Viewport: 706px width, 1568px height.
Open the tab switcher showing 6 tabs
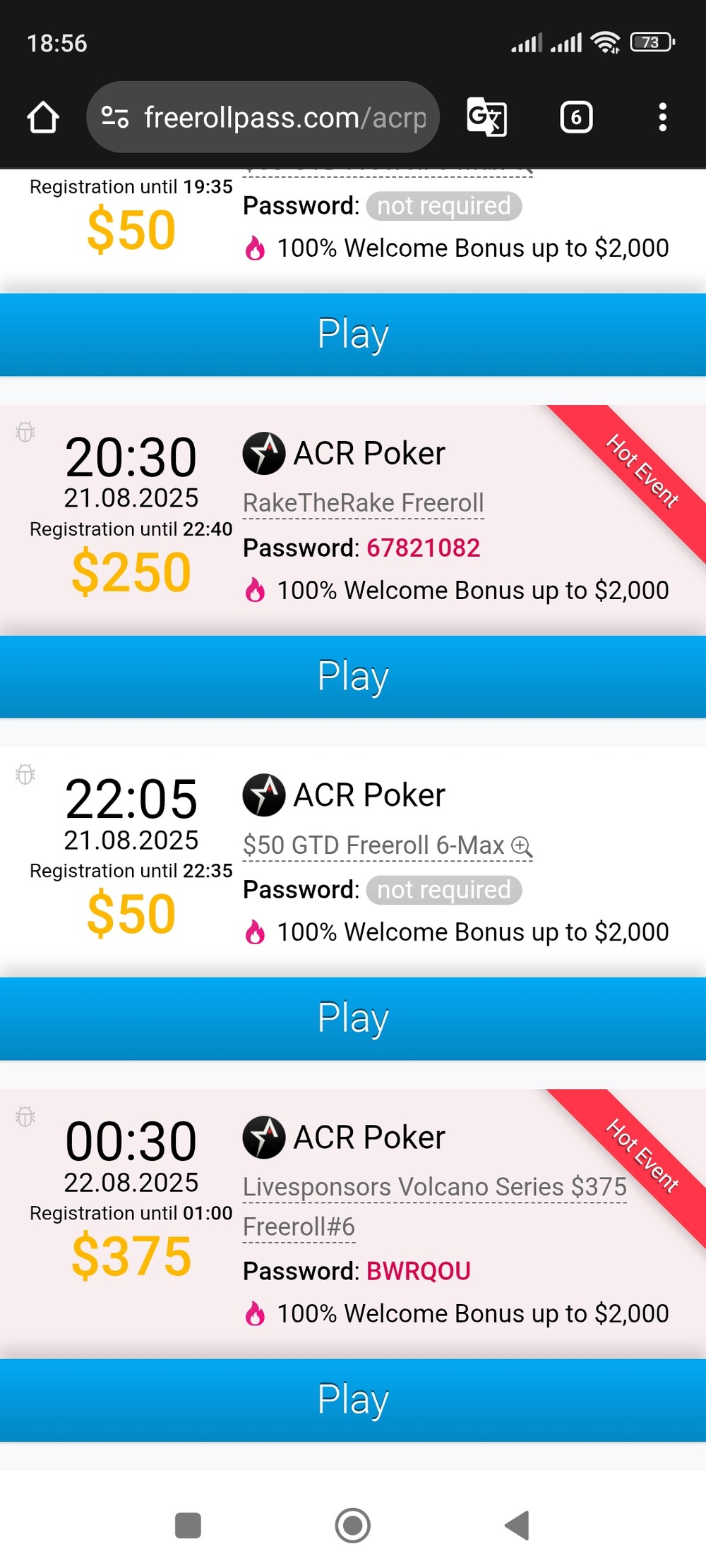pos(576,117)
